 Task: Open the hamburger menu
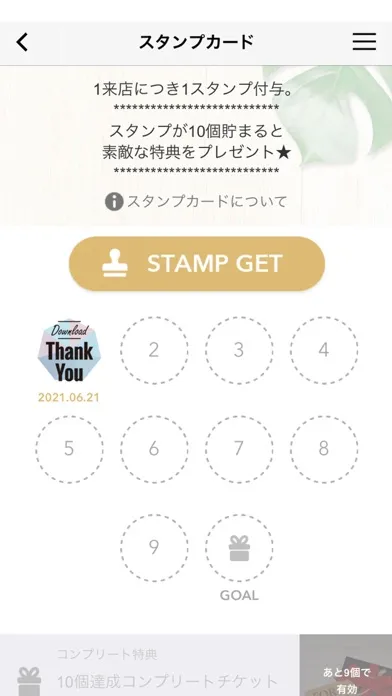click(364, 42)
